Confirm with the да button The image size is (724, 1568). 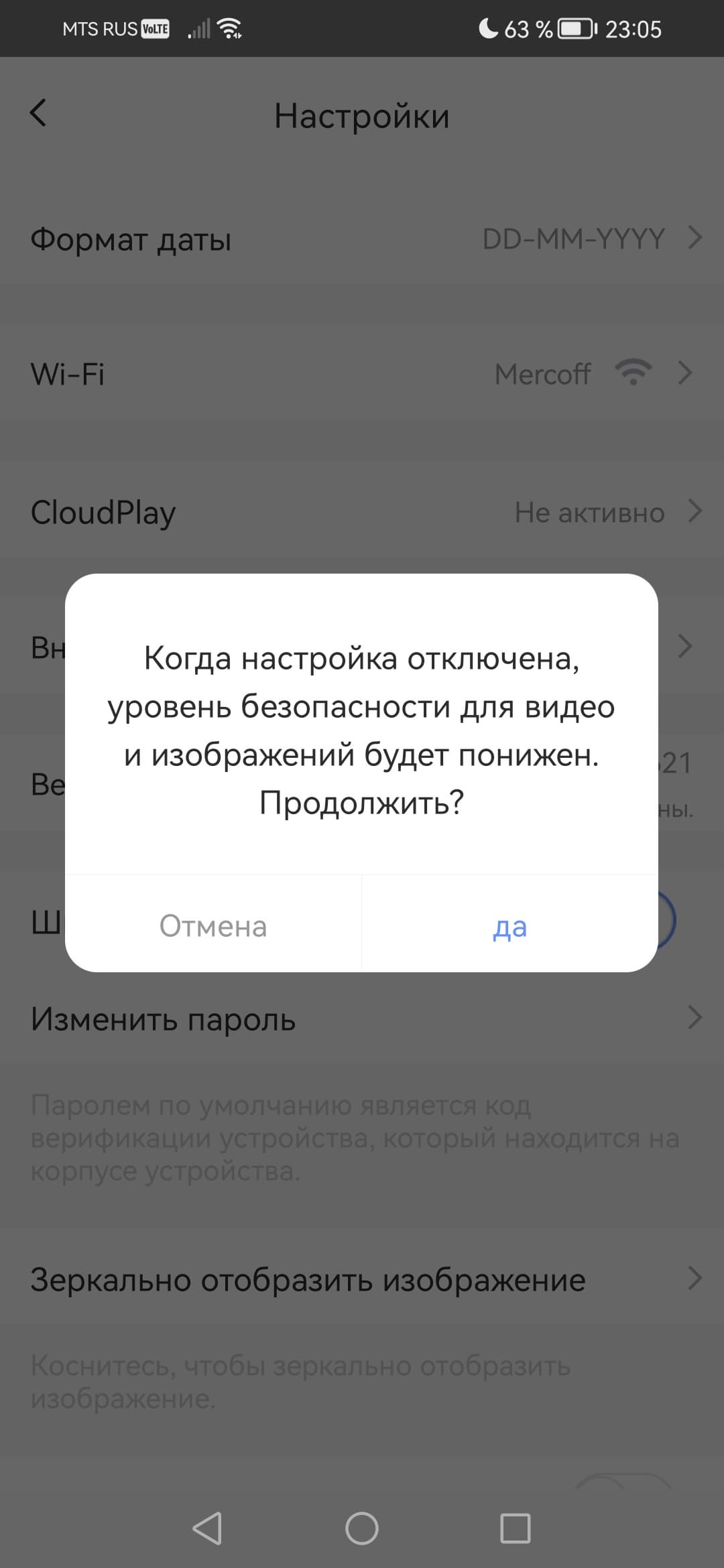[x=509, y=925]
